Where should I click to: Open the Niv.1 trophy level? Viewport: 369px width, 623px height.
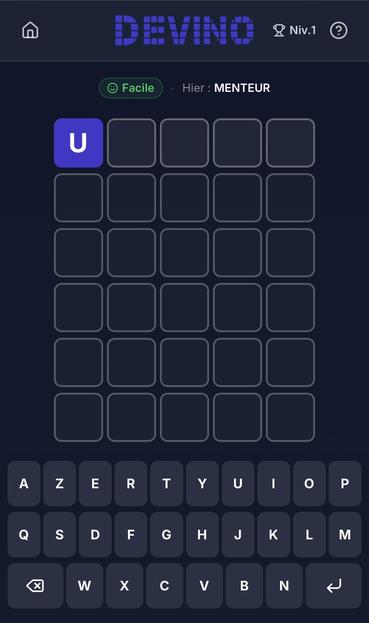pyautogui.click(x=294, y=30)
